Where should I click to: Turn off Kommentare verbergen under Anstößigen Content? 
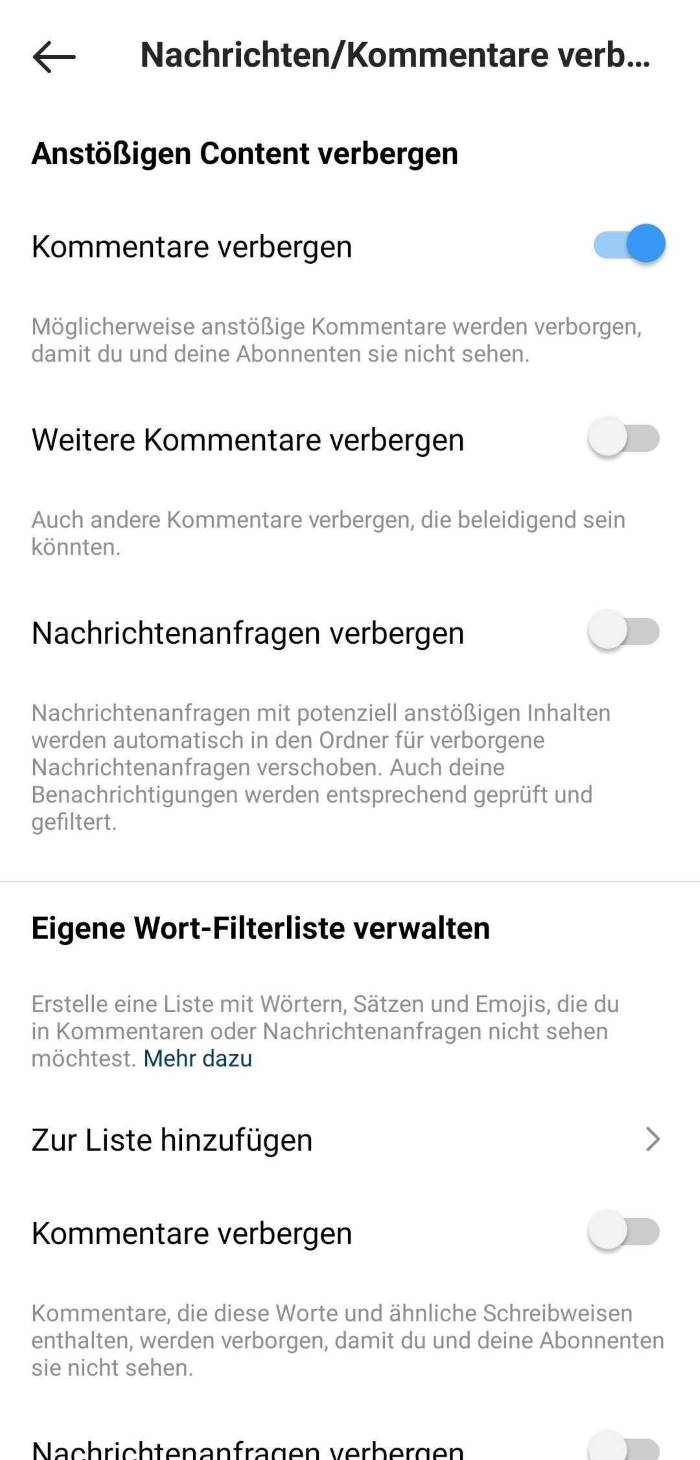coord(629,244)
